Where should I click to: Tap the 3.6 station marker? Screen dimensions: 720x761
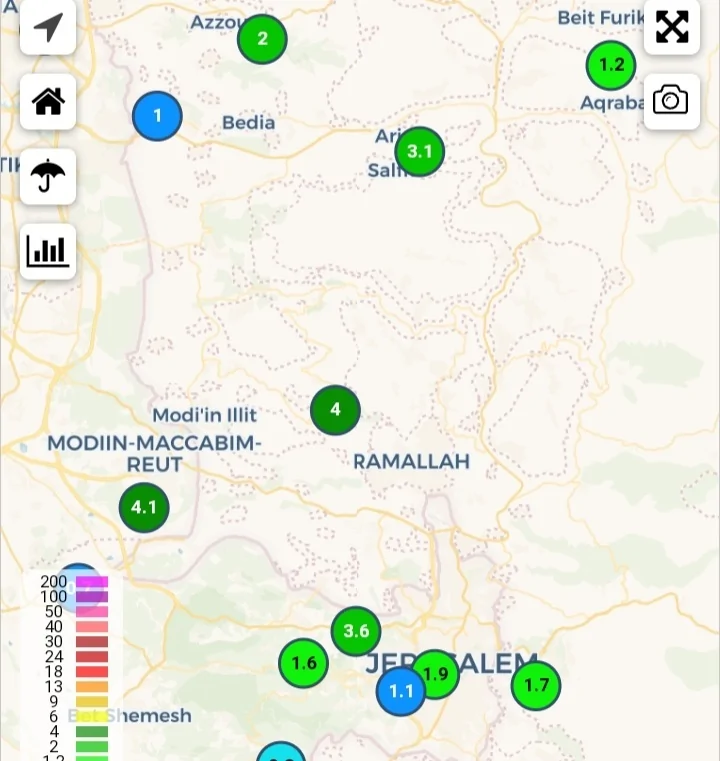[x=356, y=631]
